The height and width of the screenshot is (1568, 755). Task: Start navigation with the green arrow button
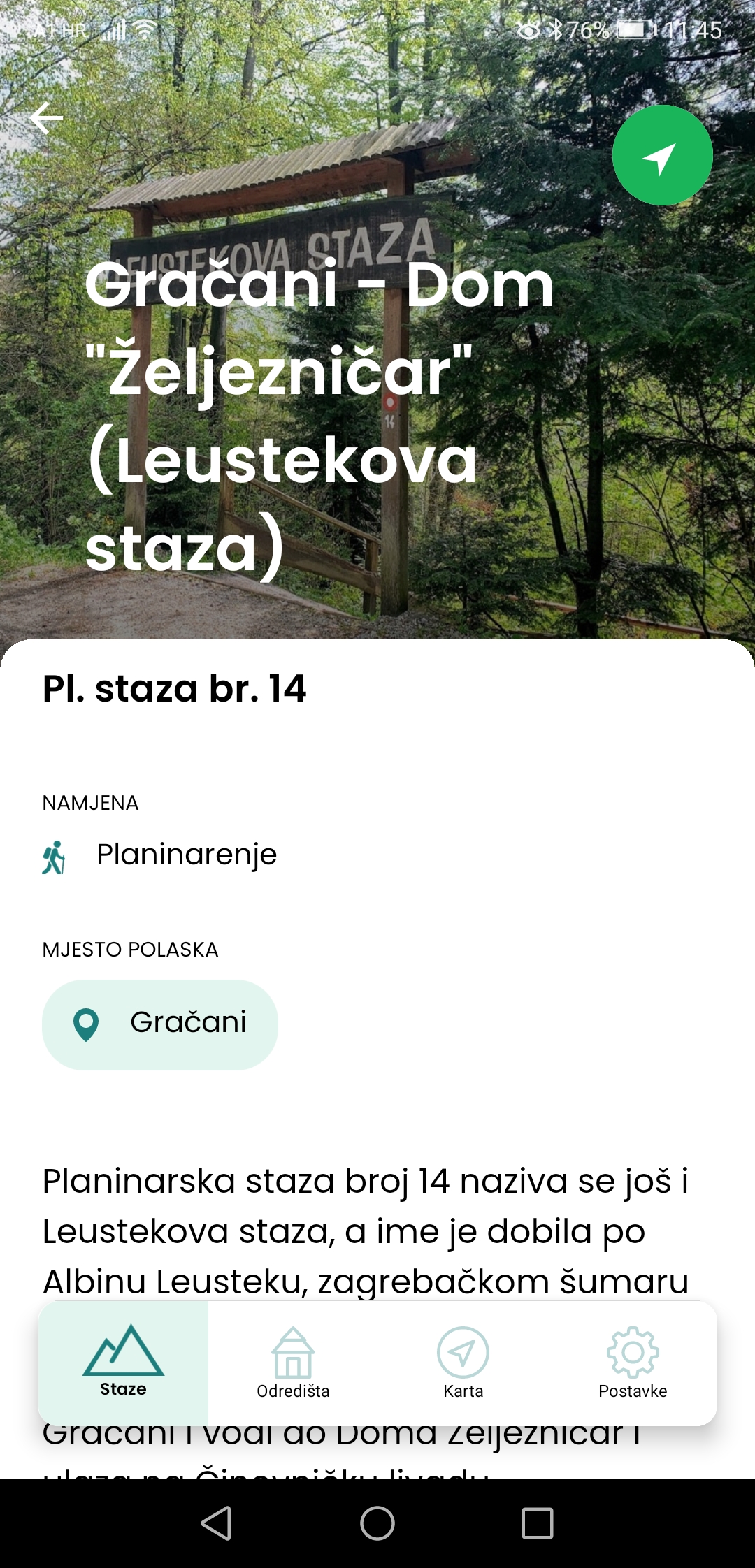click(662, 155)
